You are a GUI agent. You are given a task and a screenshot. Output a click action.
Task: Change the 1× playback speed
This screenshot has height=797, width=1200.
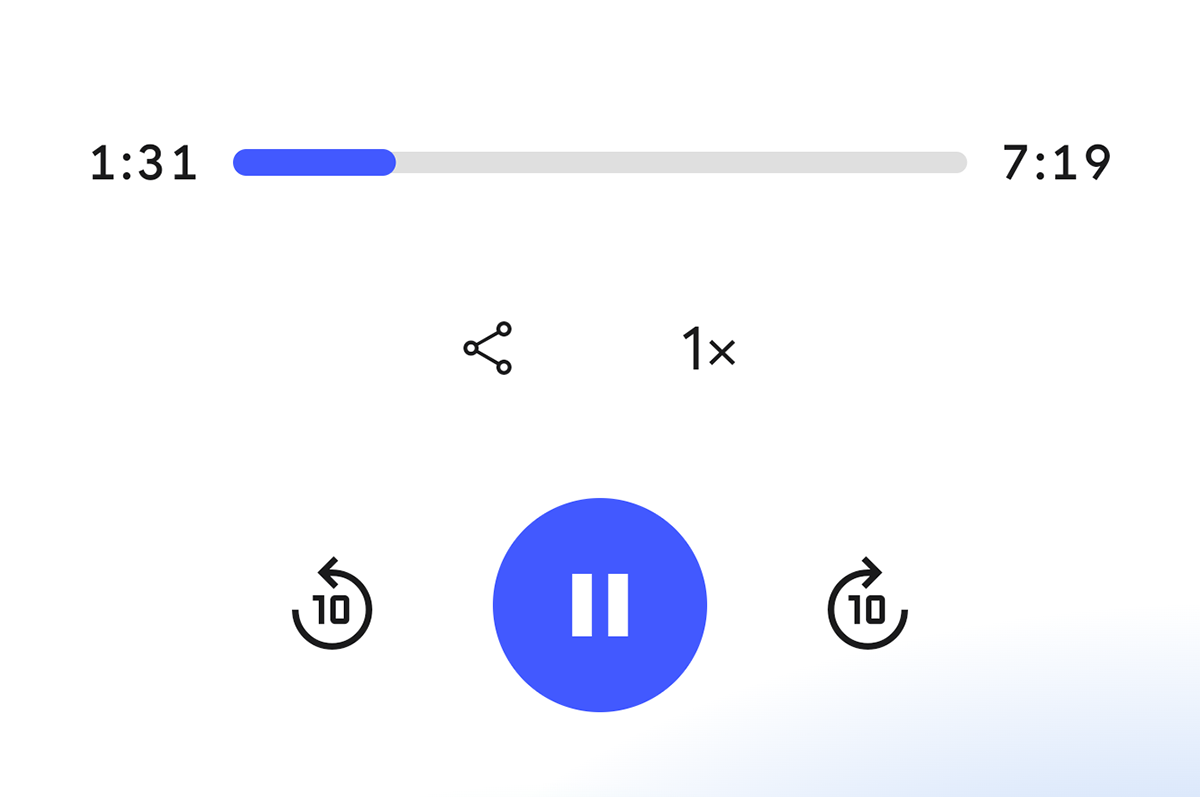[x=708, y=350]
